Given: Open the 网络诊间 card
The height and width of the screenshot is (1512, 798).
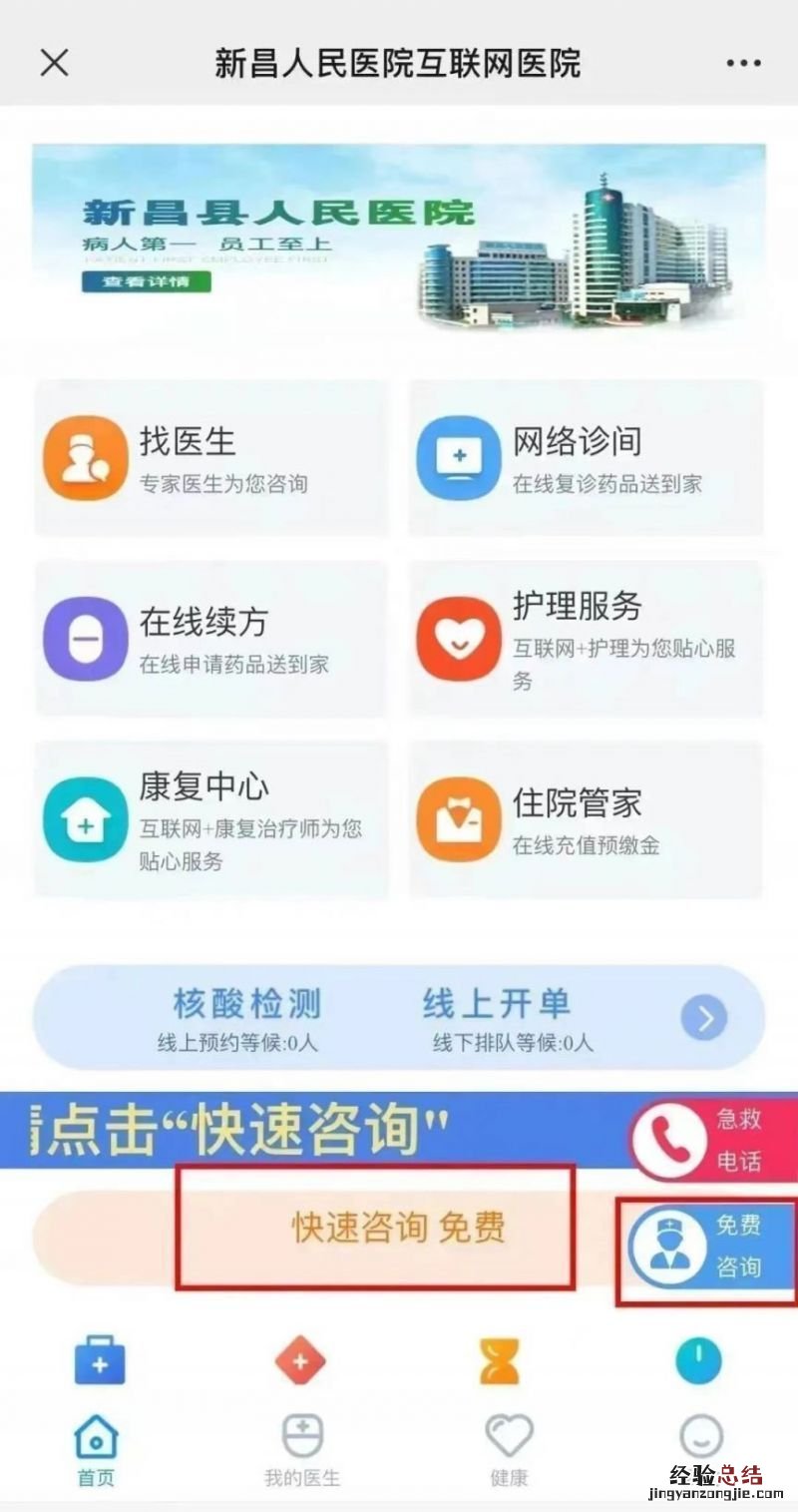Looking at the screenshot, I should 586,458.
